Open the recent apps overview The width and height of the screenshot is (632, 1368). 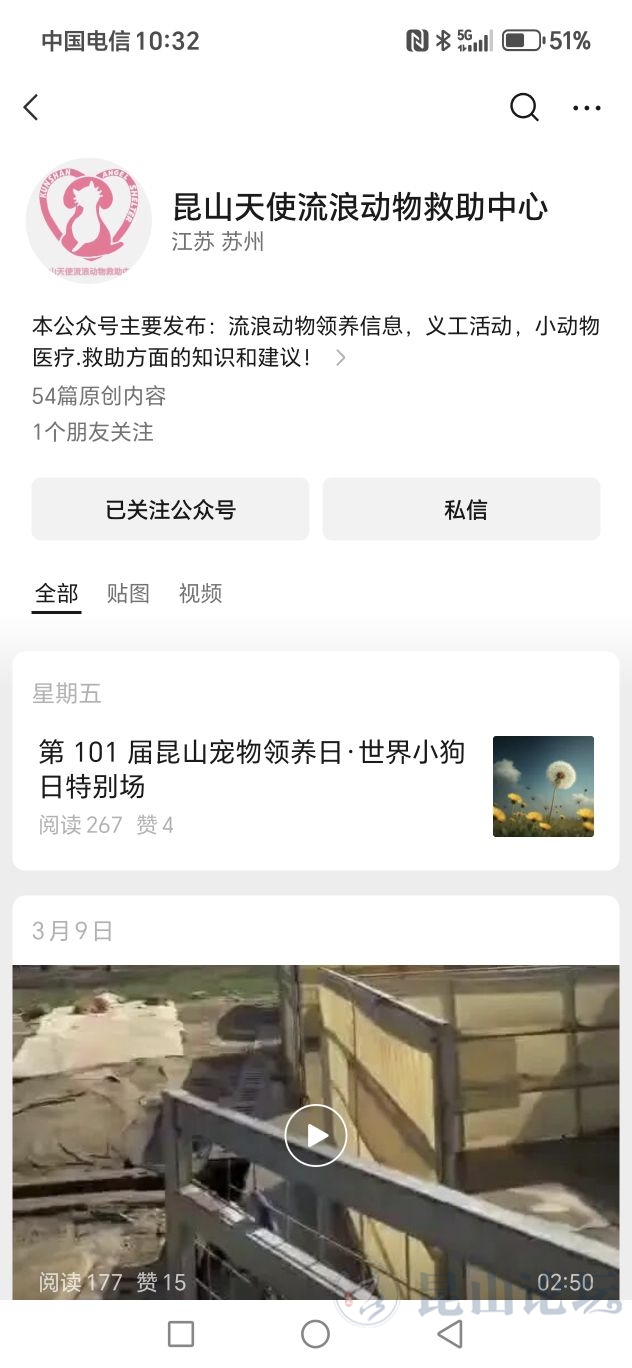(x=181, y=1333)
